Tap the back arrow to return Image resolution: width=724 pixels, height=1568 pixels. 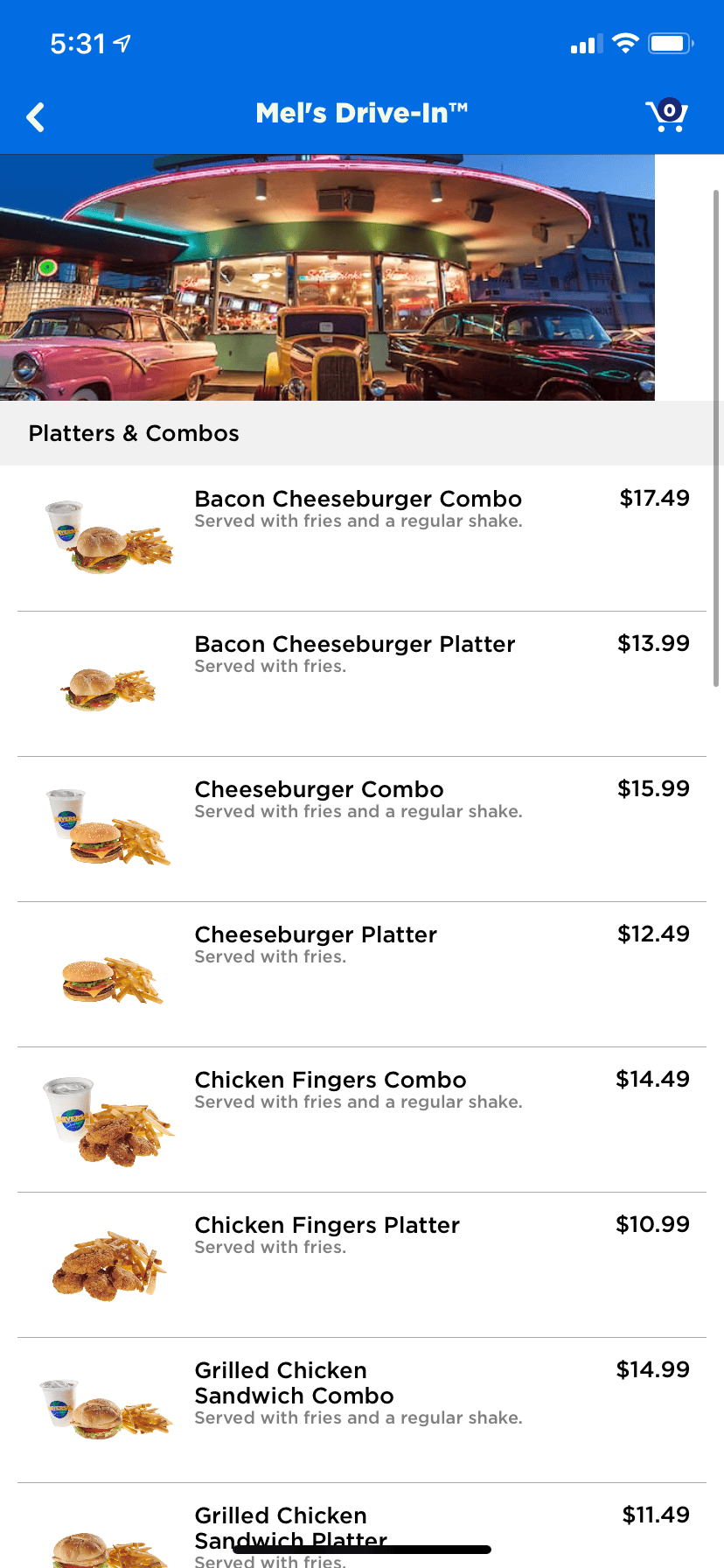point(35,115)
